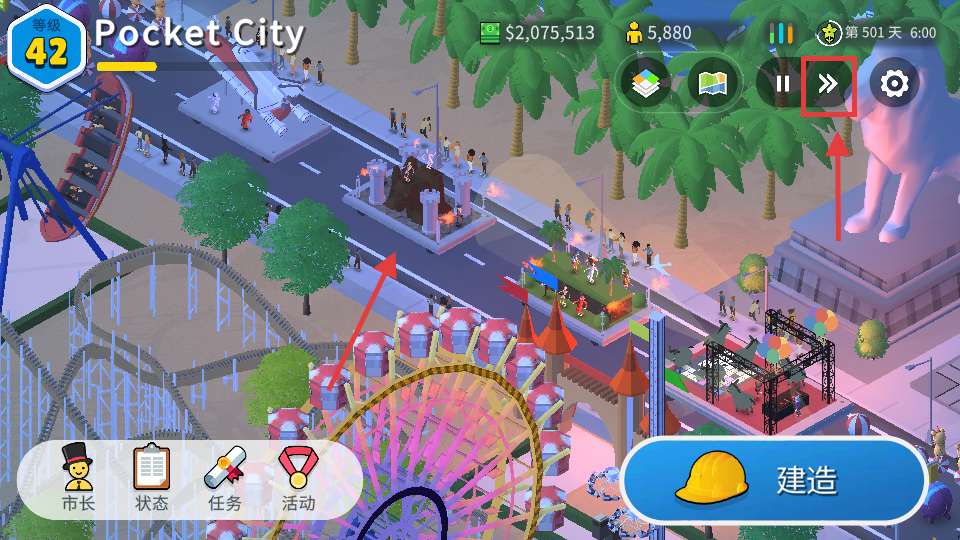The height and width of the screenshot is (540, 960).
Task: Open the layers overlay button
Action: coord(645,84)
